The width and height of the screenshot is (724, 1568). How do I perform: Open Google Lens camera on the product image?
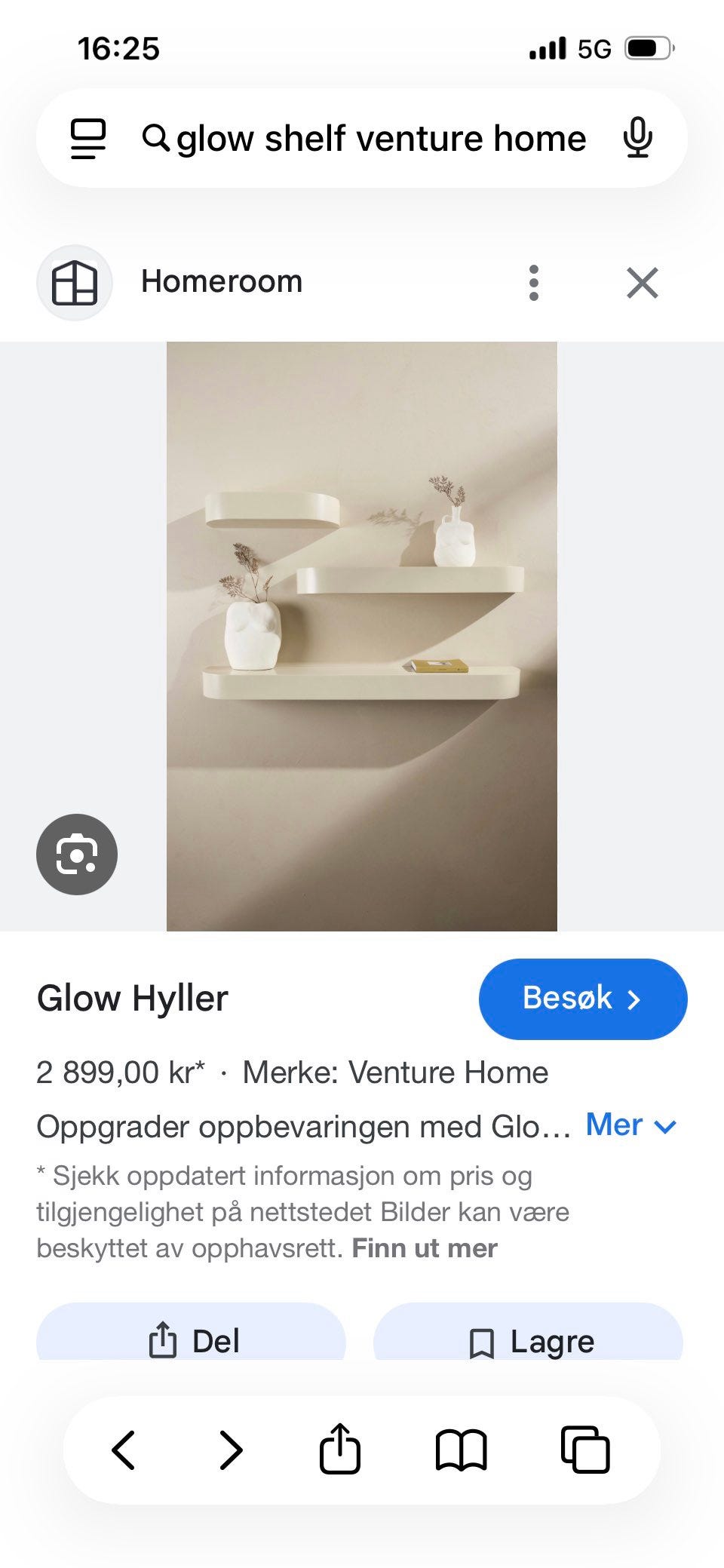tap(76, 854)
